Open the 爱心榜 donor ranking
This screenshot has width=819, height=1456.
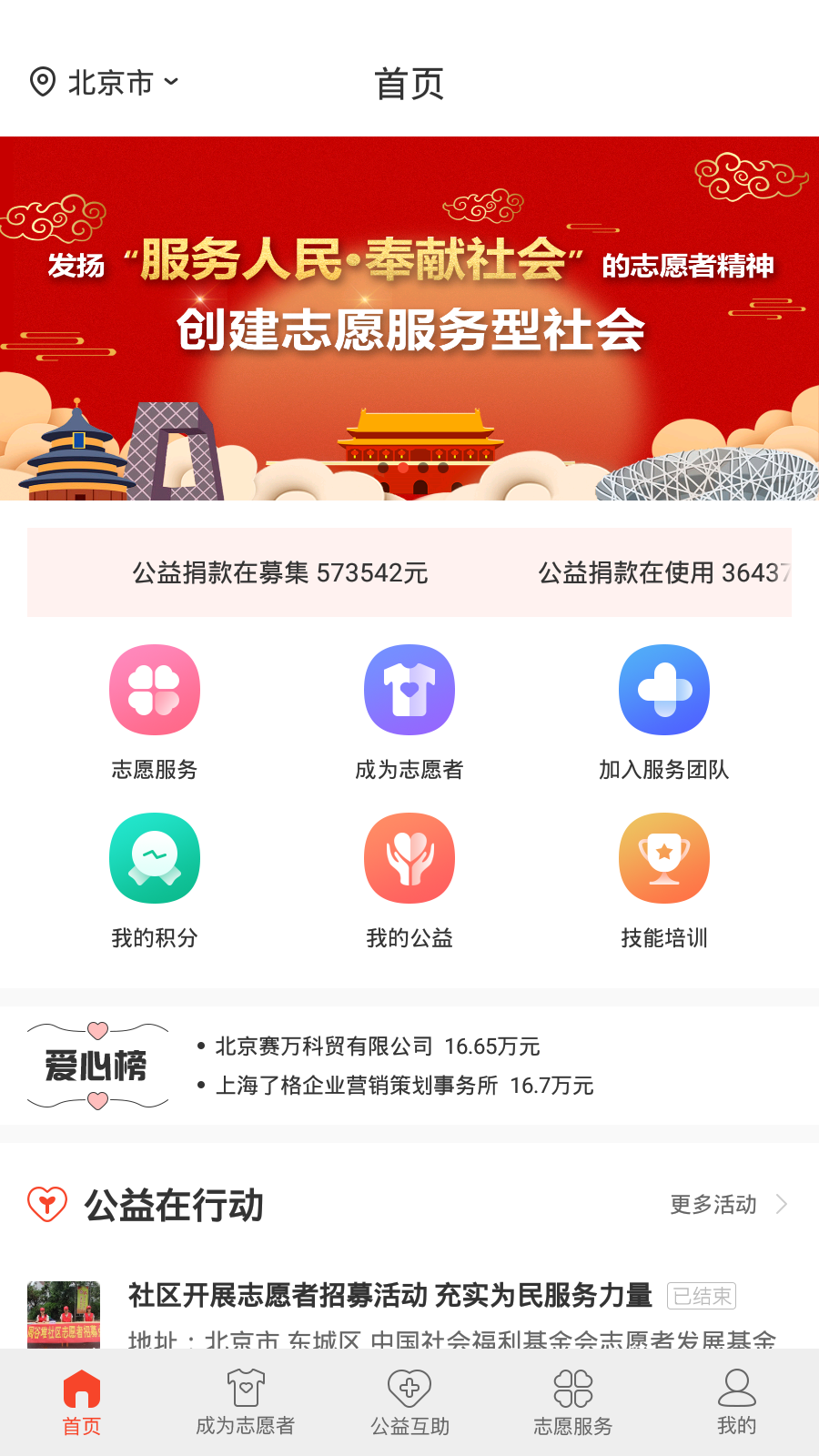click(x=98, y=1066)
